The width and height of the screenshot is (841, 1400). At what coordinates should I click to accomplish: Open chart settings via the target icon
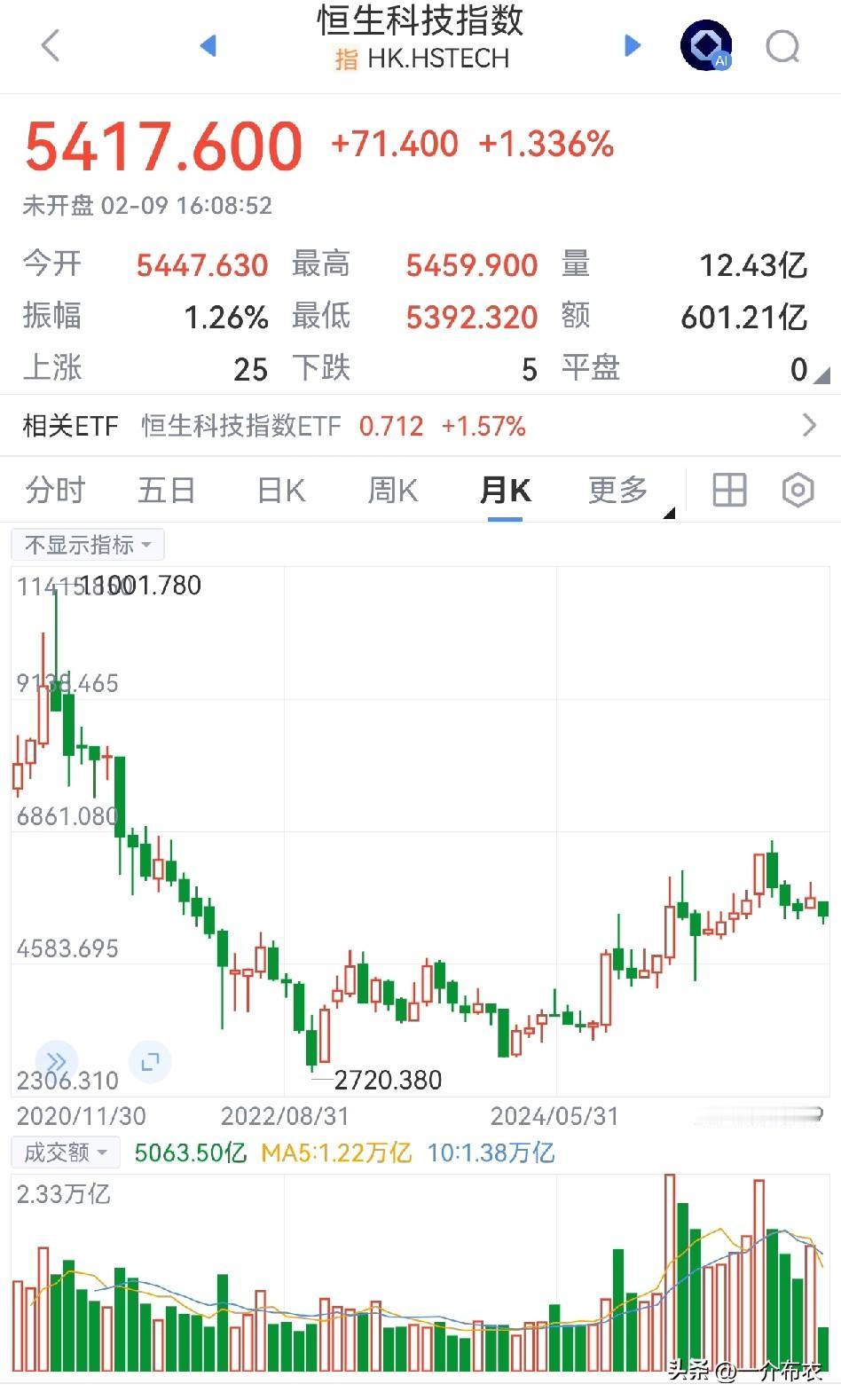(796, 490)
